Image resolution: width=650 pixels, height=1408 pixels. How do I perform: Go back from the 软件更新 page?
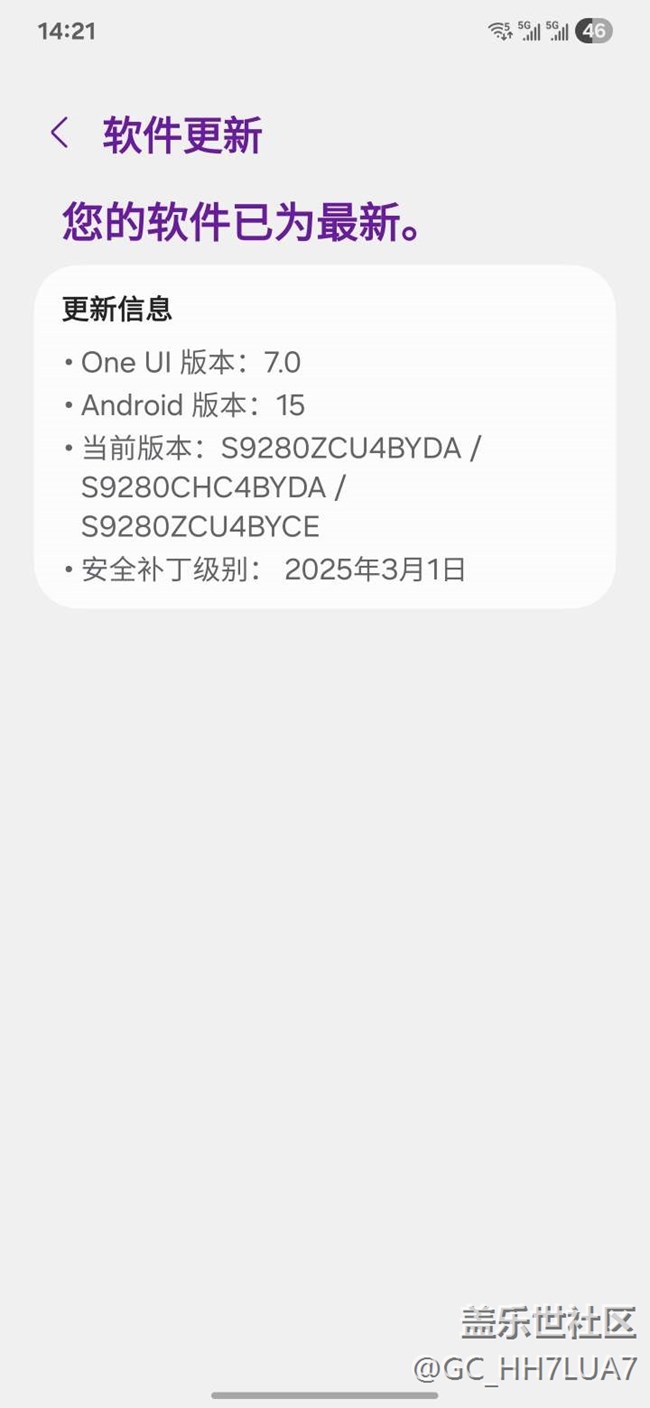coord(60,133)
